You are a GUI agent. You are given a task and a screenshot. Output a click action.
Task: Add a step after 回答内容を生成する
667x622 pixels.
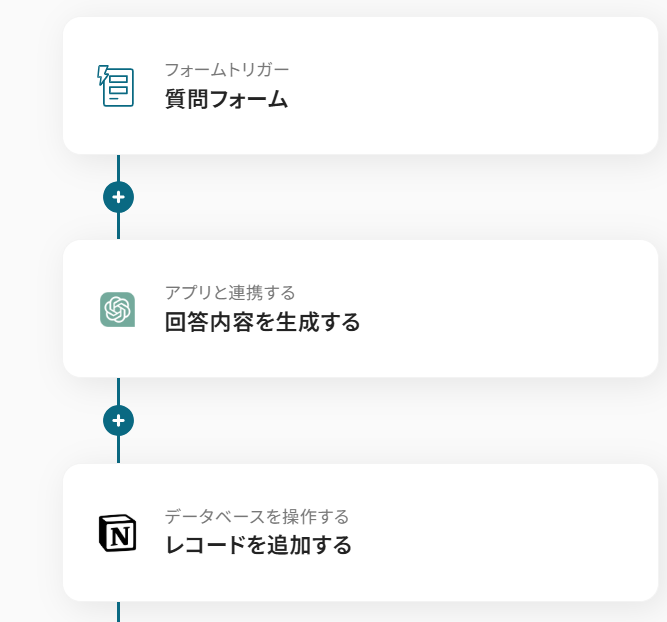pyautogui.click(x=118, y=421)
